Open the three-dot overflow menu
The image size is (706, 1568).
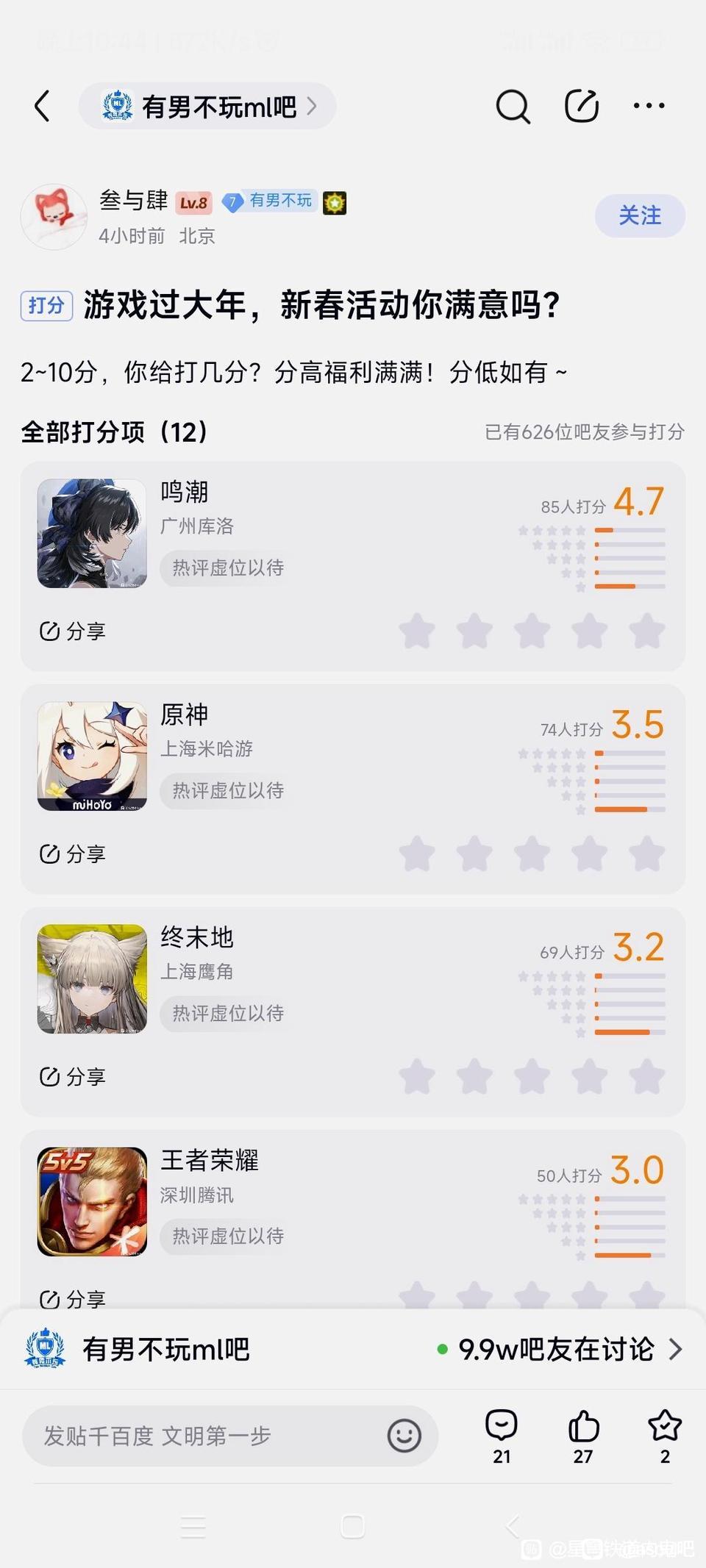coord(649,107)
